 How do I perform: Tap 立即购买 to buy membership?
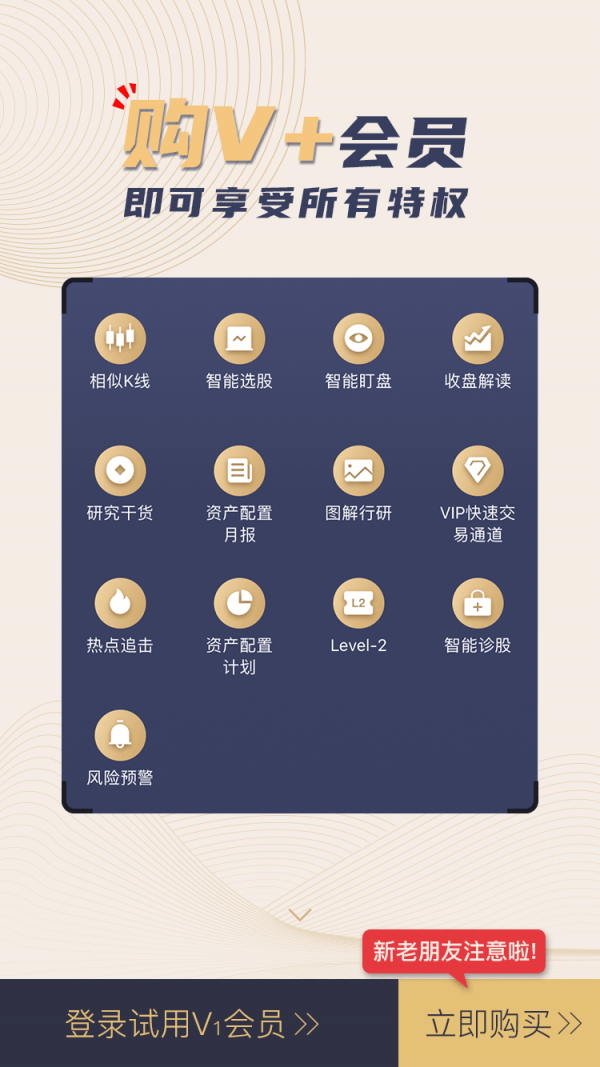[x=500, y=1023]
